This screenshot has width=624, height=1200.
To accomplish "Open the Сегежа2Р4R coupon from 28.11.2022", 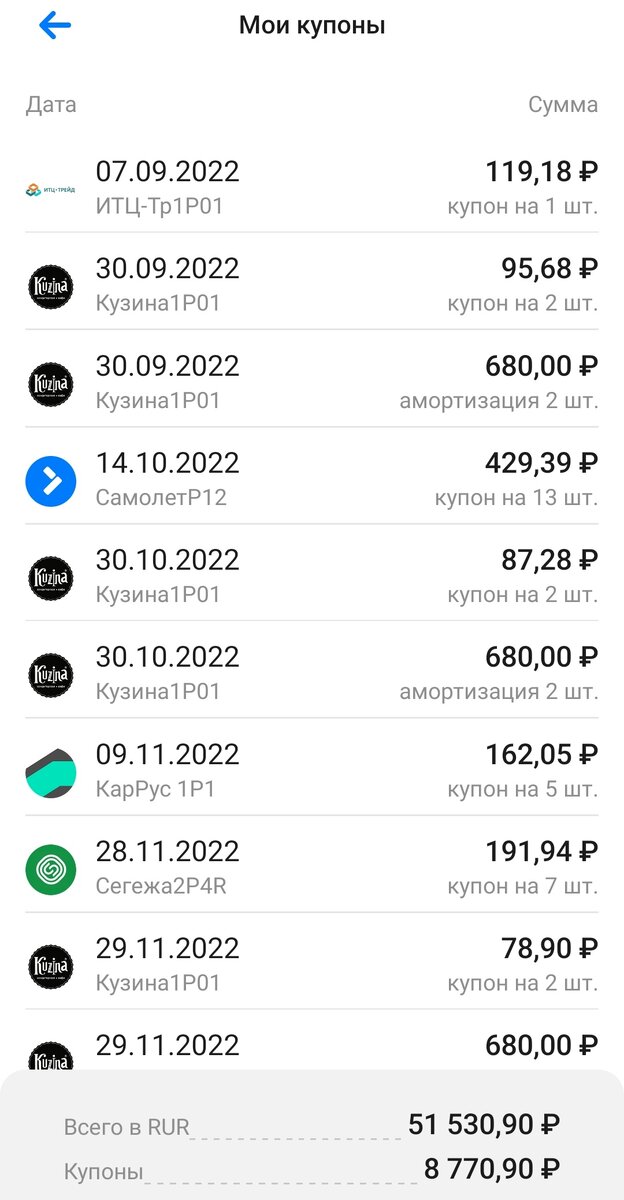I will pos(312,867).
